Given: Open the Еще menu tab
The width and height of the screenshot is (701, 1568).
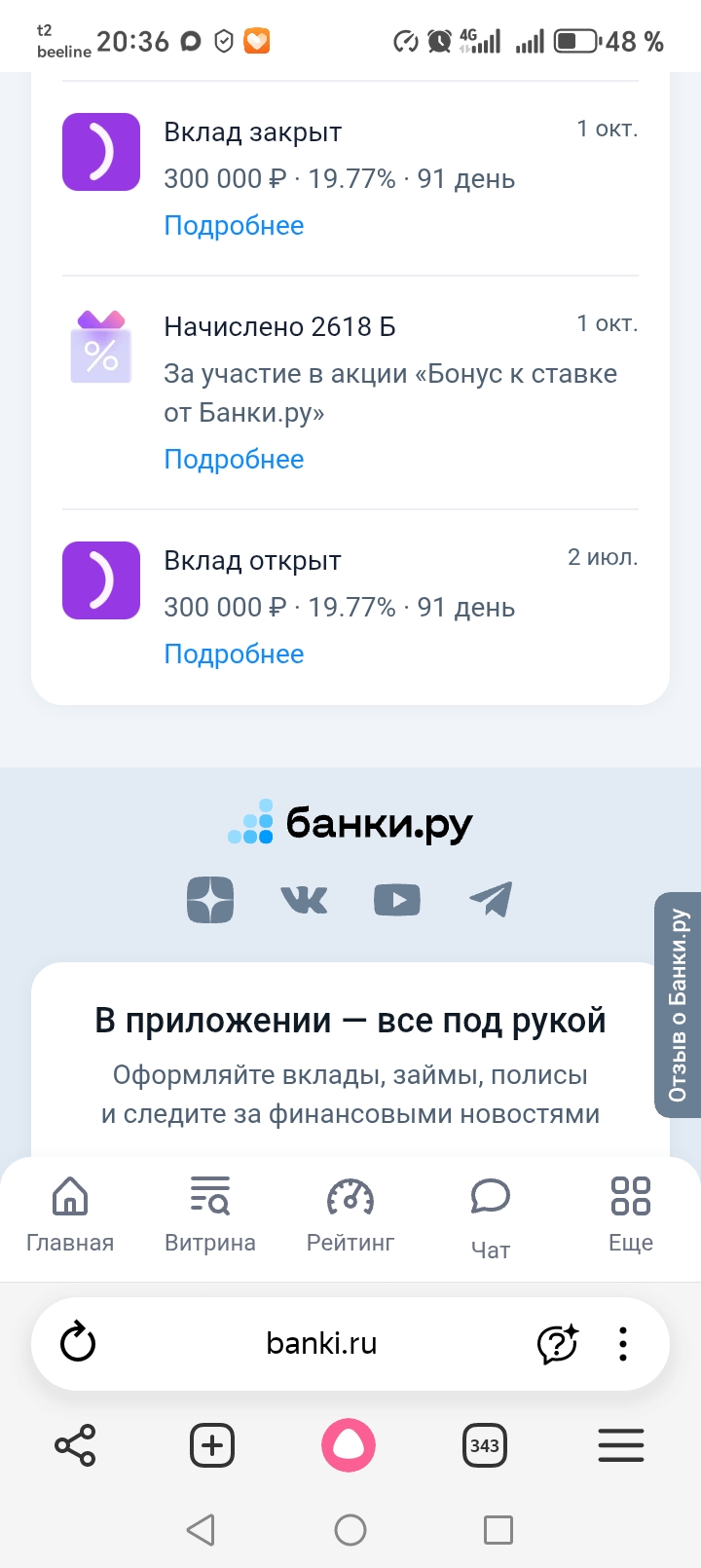Looking at the screenshot, I should 631,1213.
